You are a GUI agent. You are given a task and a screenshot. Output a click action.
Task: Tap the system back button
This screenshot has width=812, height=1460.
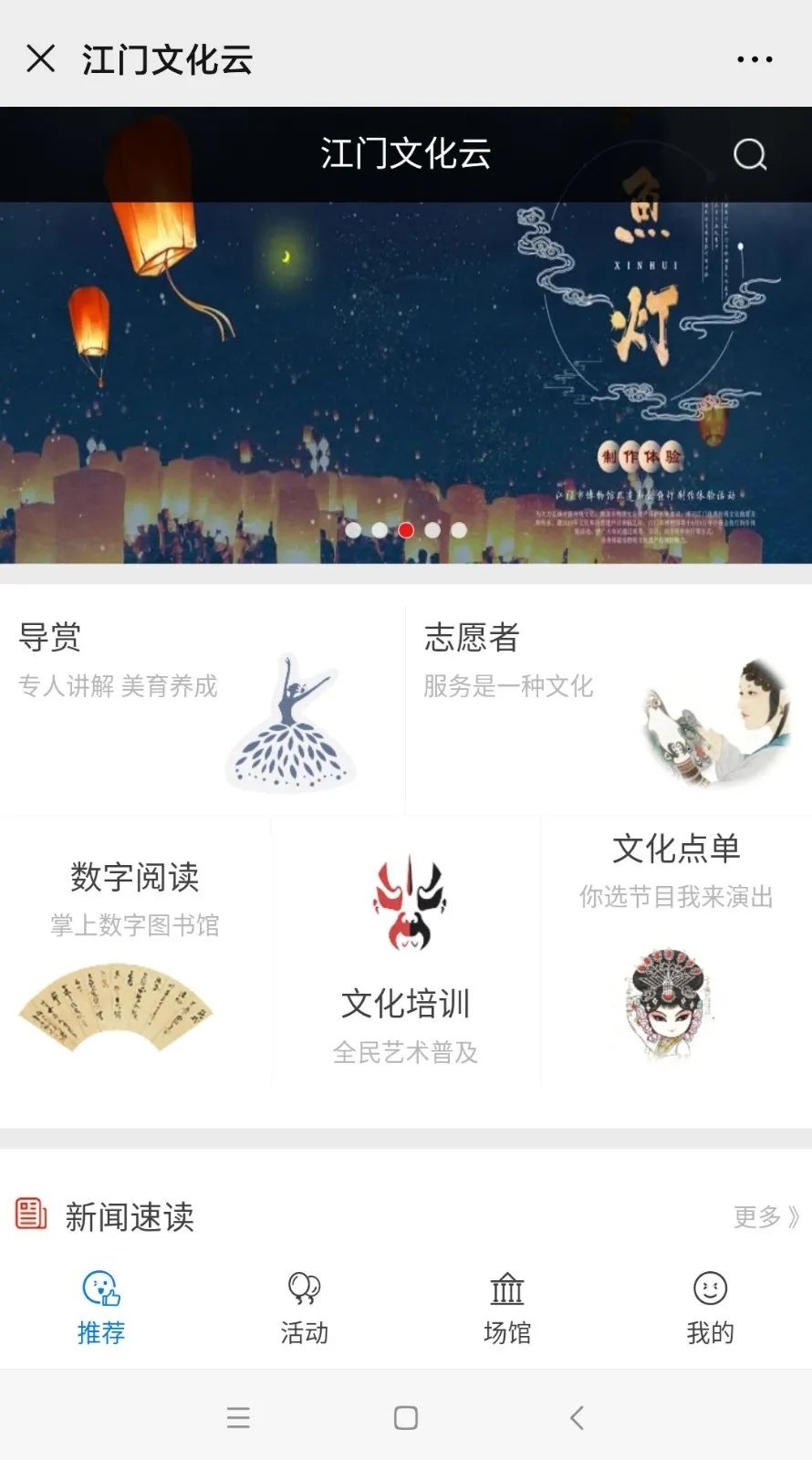(576, 1417)
